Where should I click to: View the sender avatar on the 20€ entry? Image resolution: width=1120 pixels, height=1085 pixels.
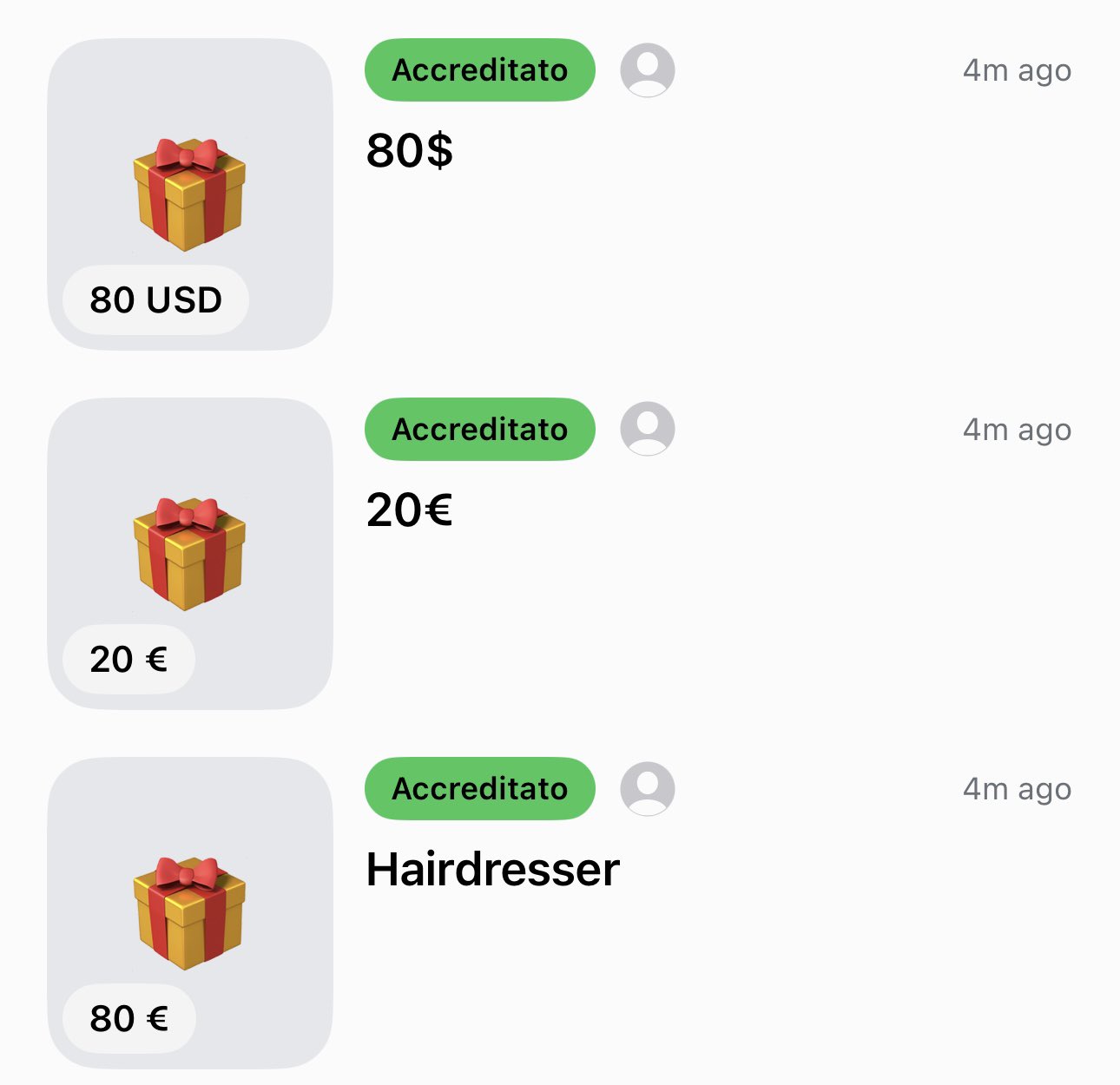coord(647,429)
